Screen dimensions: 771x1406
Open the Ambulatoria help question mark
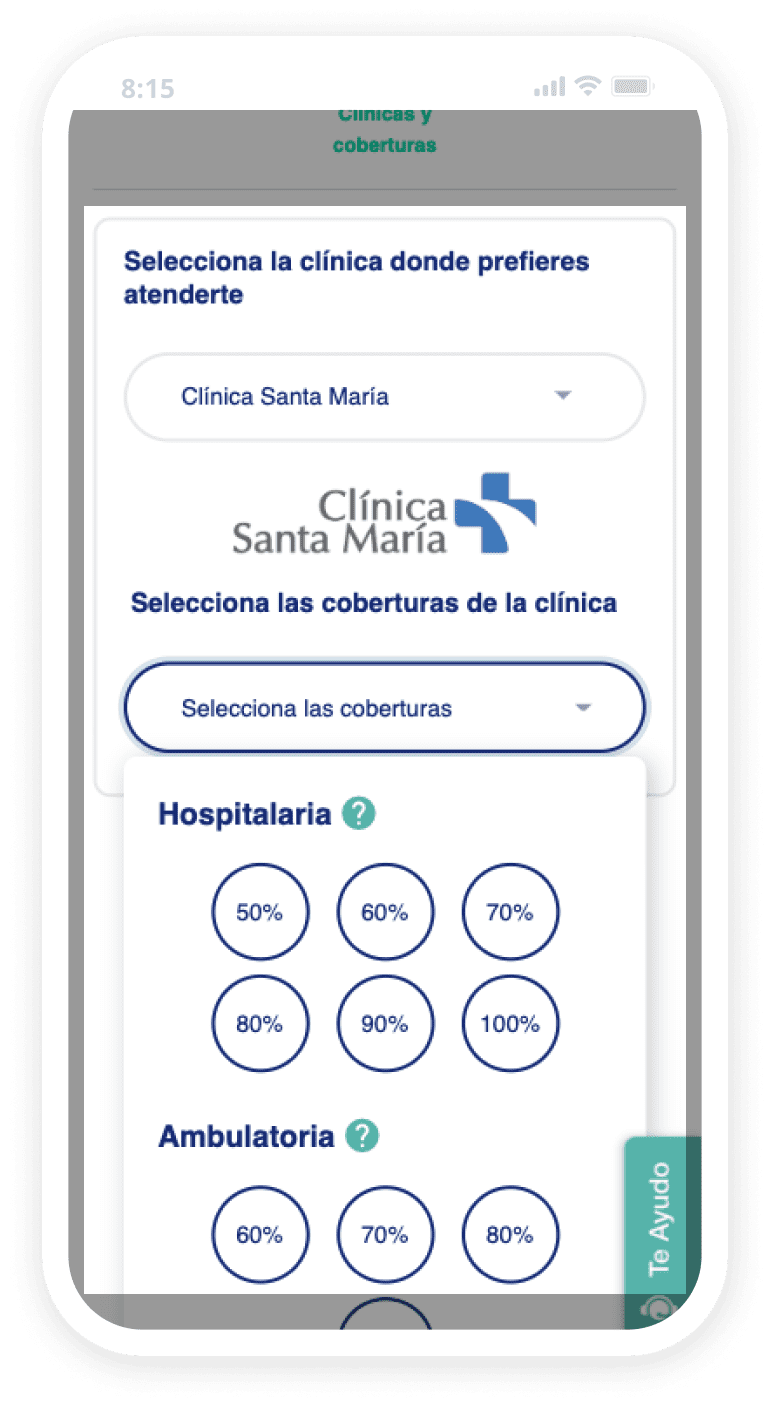pos(362,1136)
